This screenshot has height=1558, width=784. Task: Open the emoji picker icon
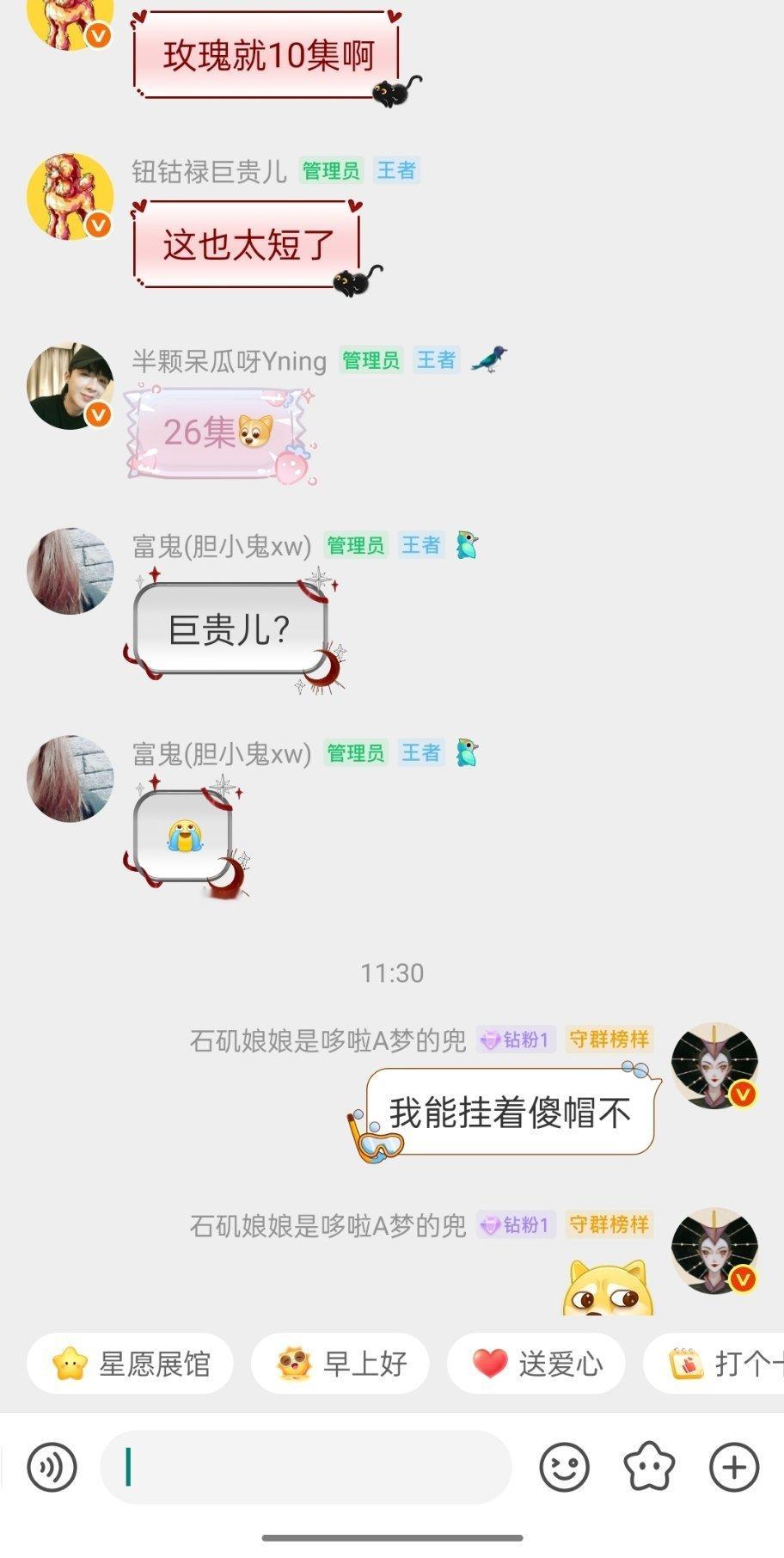(565, 1469)
